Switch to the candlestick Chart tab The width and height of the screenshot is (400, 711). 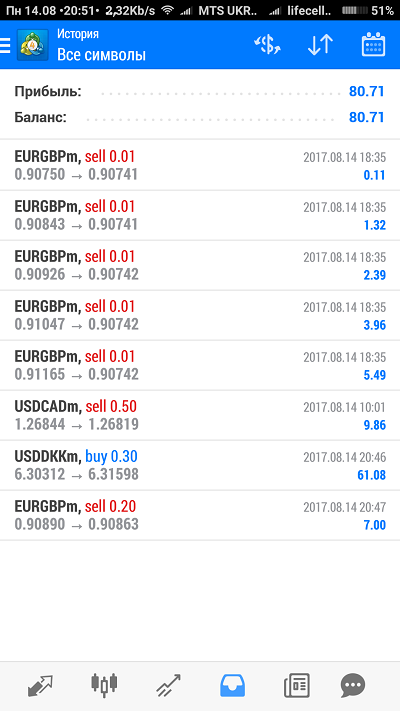click(x=104, y=685)
